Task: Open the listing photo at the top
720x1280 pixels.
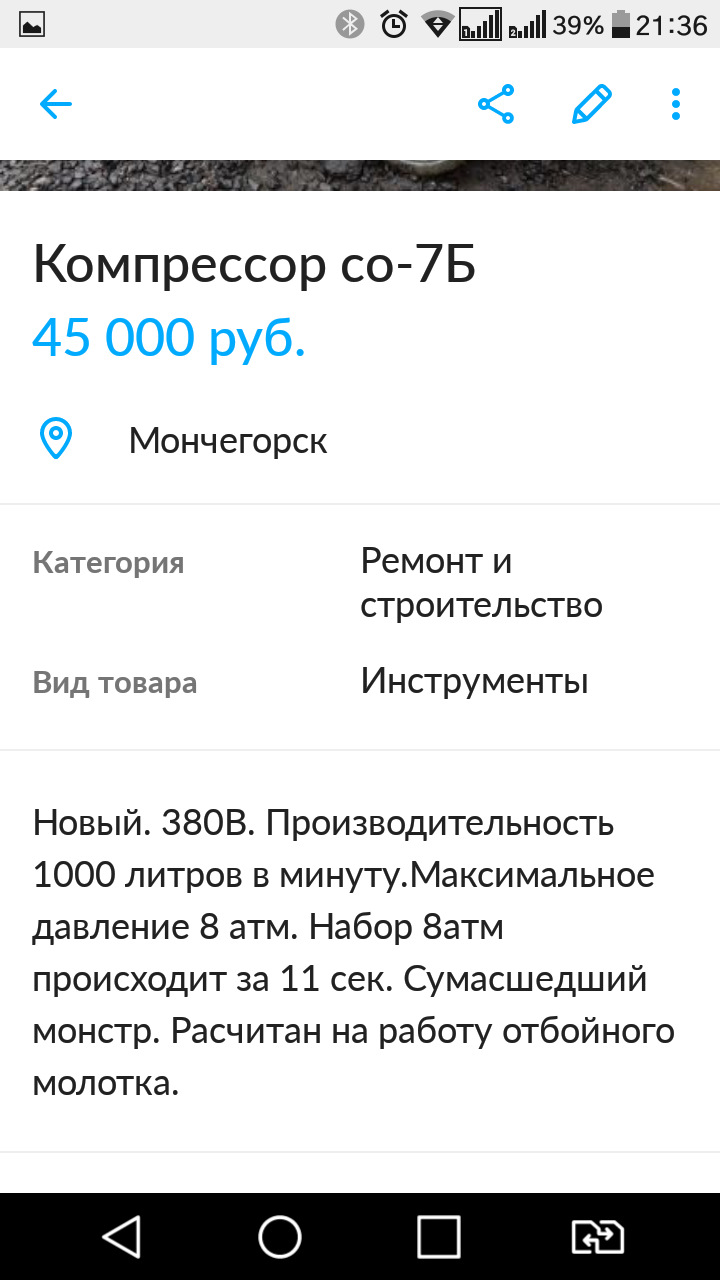Action: click(360, 175)
